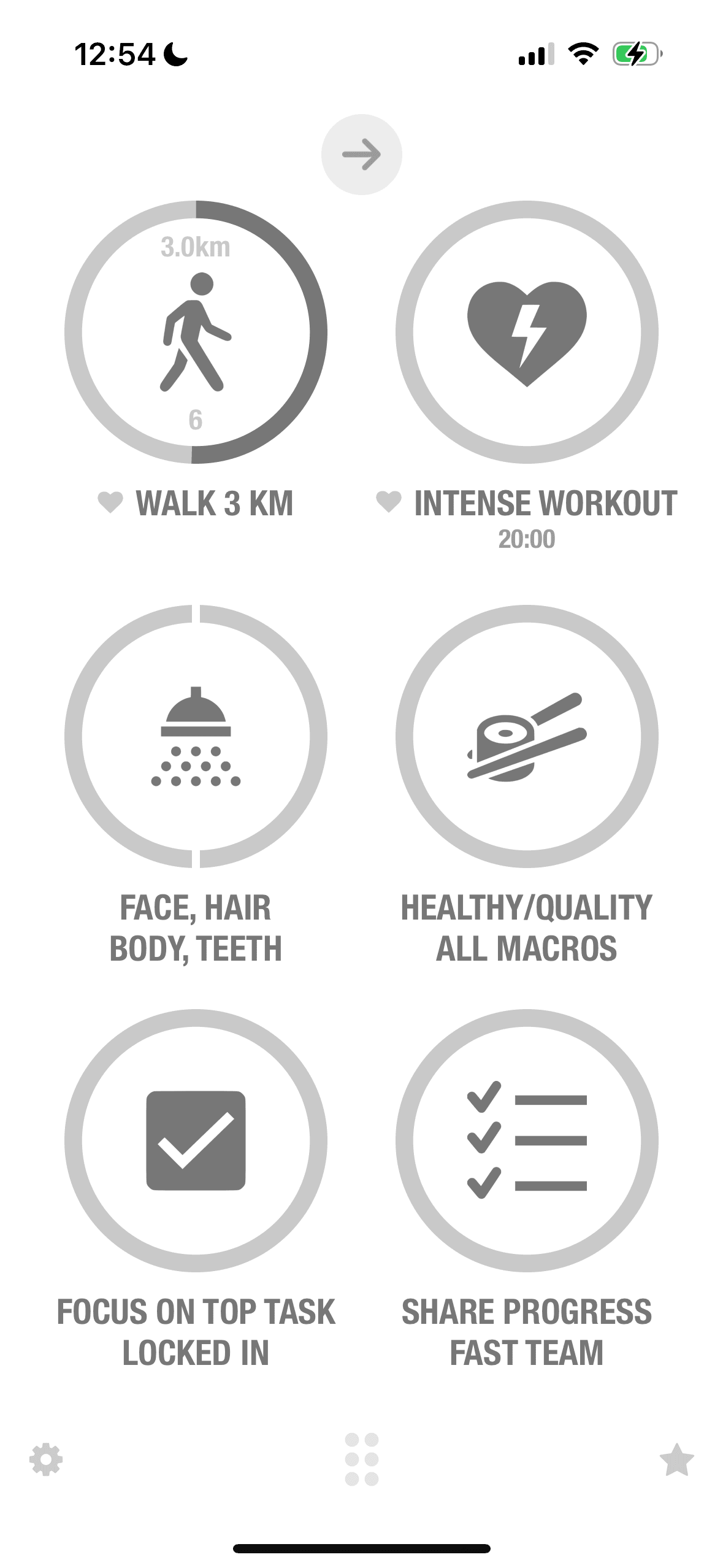Open the six-dot grid view

tap(361, 1459)
